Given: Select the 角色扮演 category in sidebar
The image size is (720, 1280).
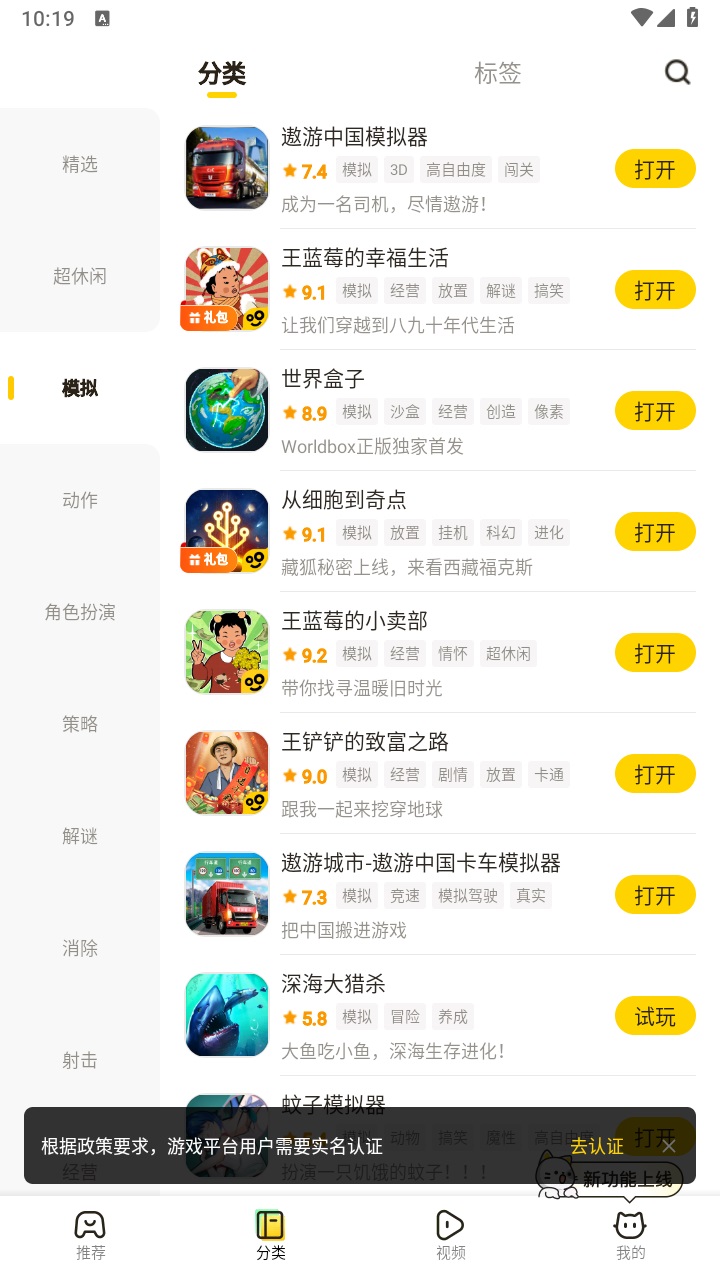Looking at the screenshot, I should [x=80, y=612].
